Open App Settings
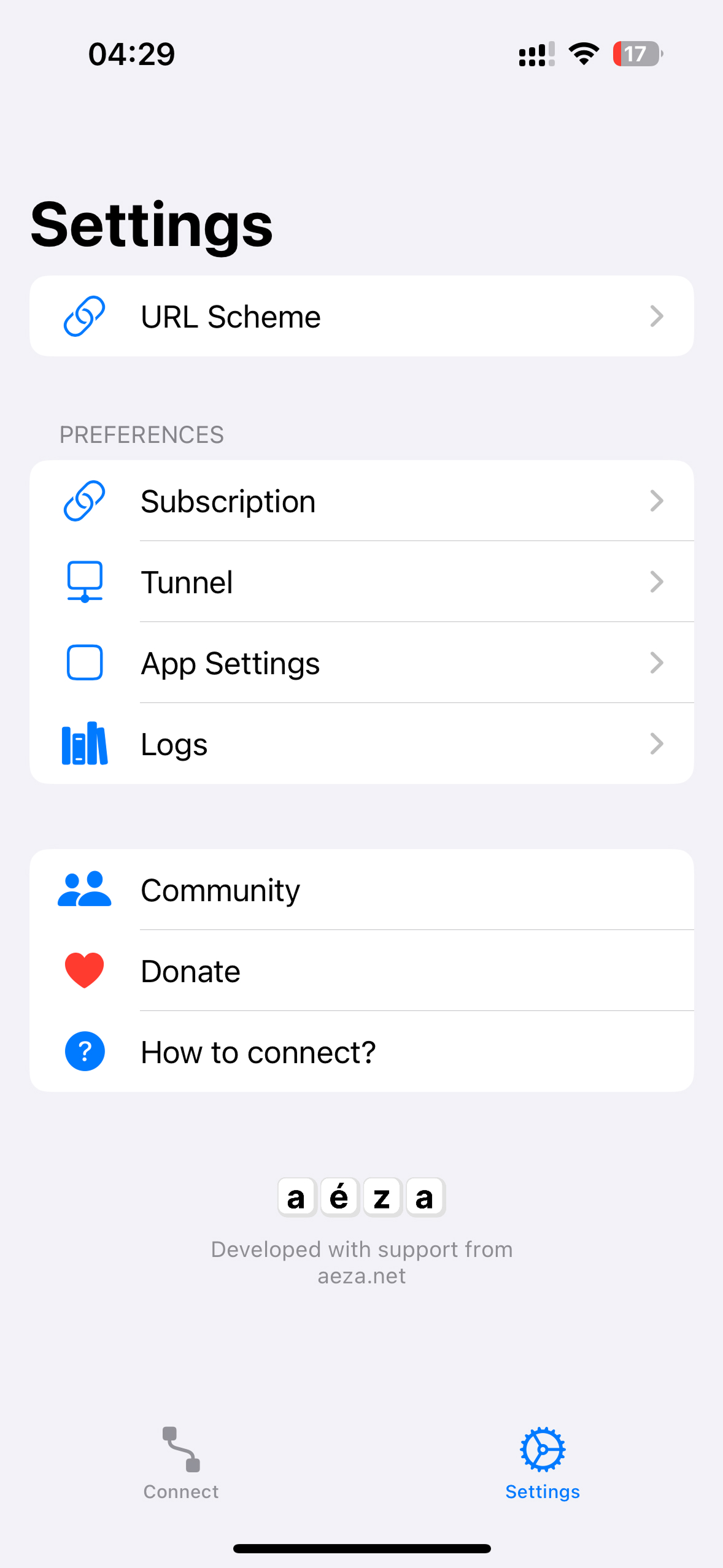 [x=361, y=663]
